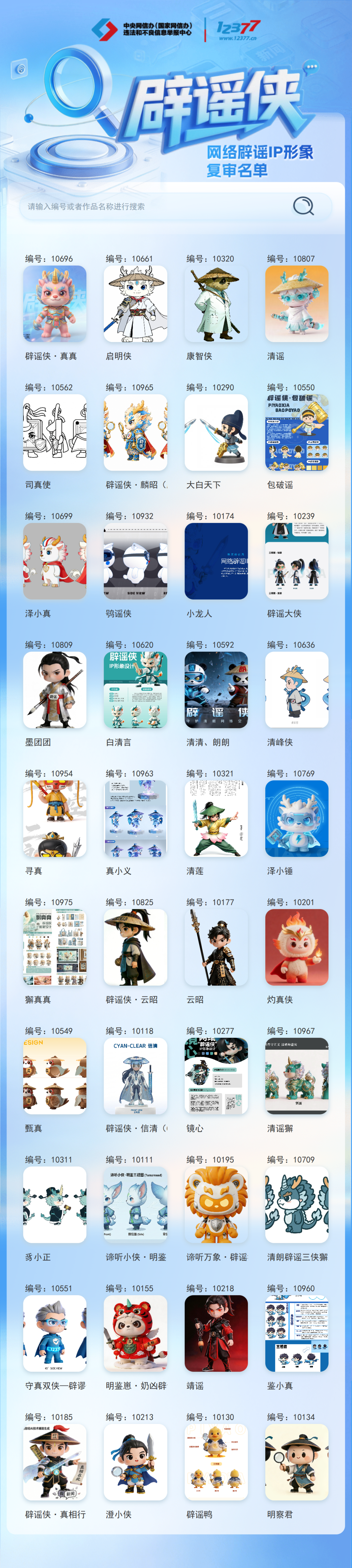View entry 10290 大白天下
The image size is (352, 1568).
click(x=216, y=433)
